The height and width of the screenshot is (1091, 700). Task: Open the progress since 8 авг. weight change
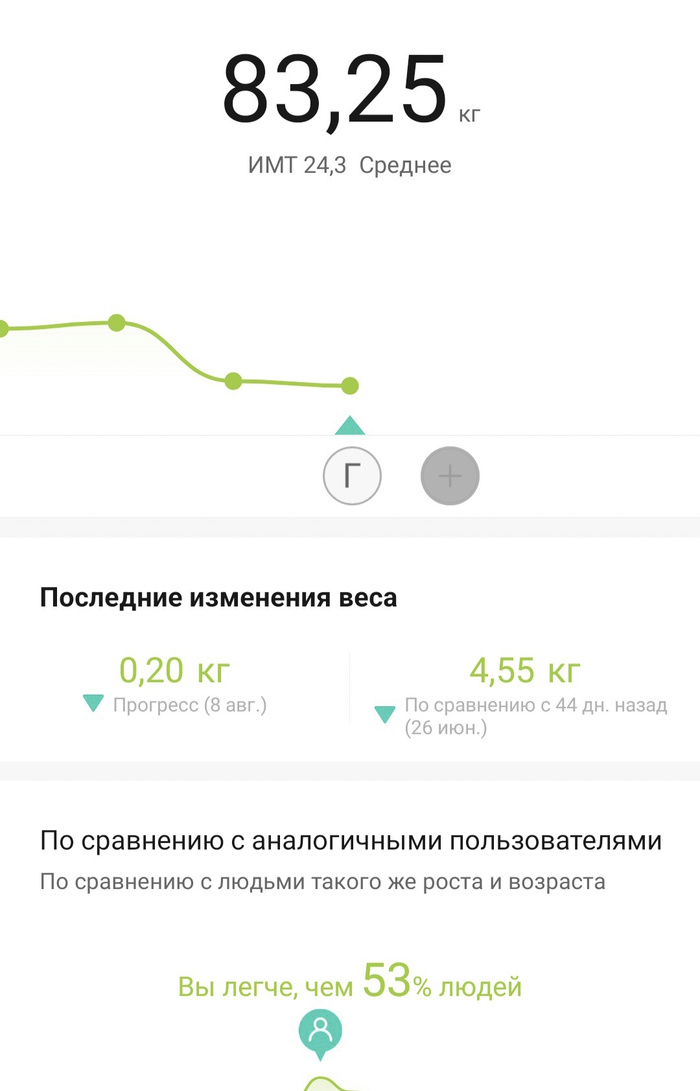point(175,685)
